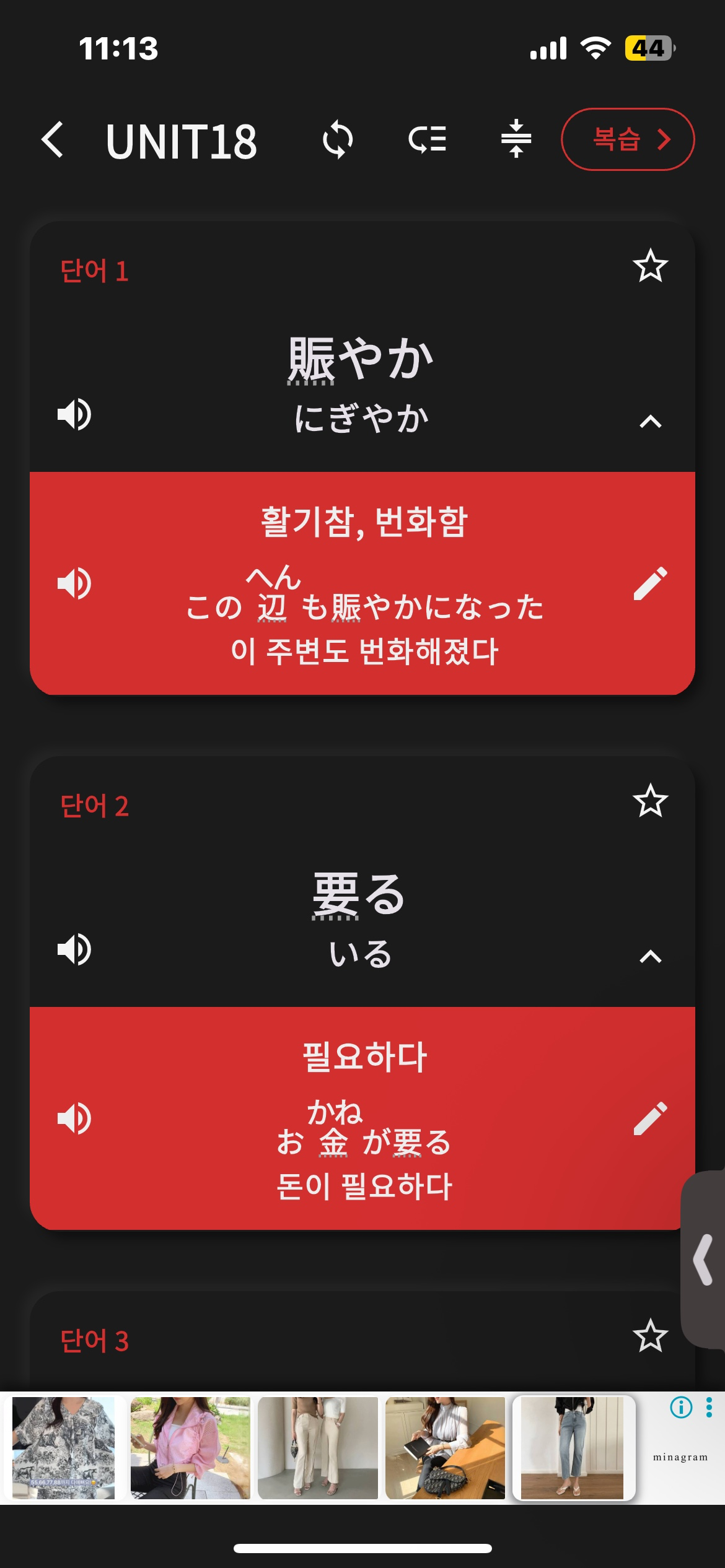Play audio for 賑やか

coord(74,414)
